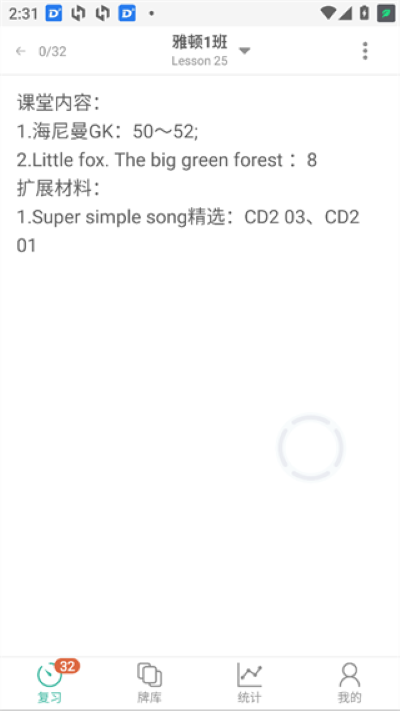Open the 统计 tab

(x=249, y=683)
